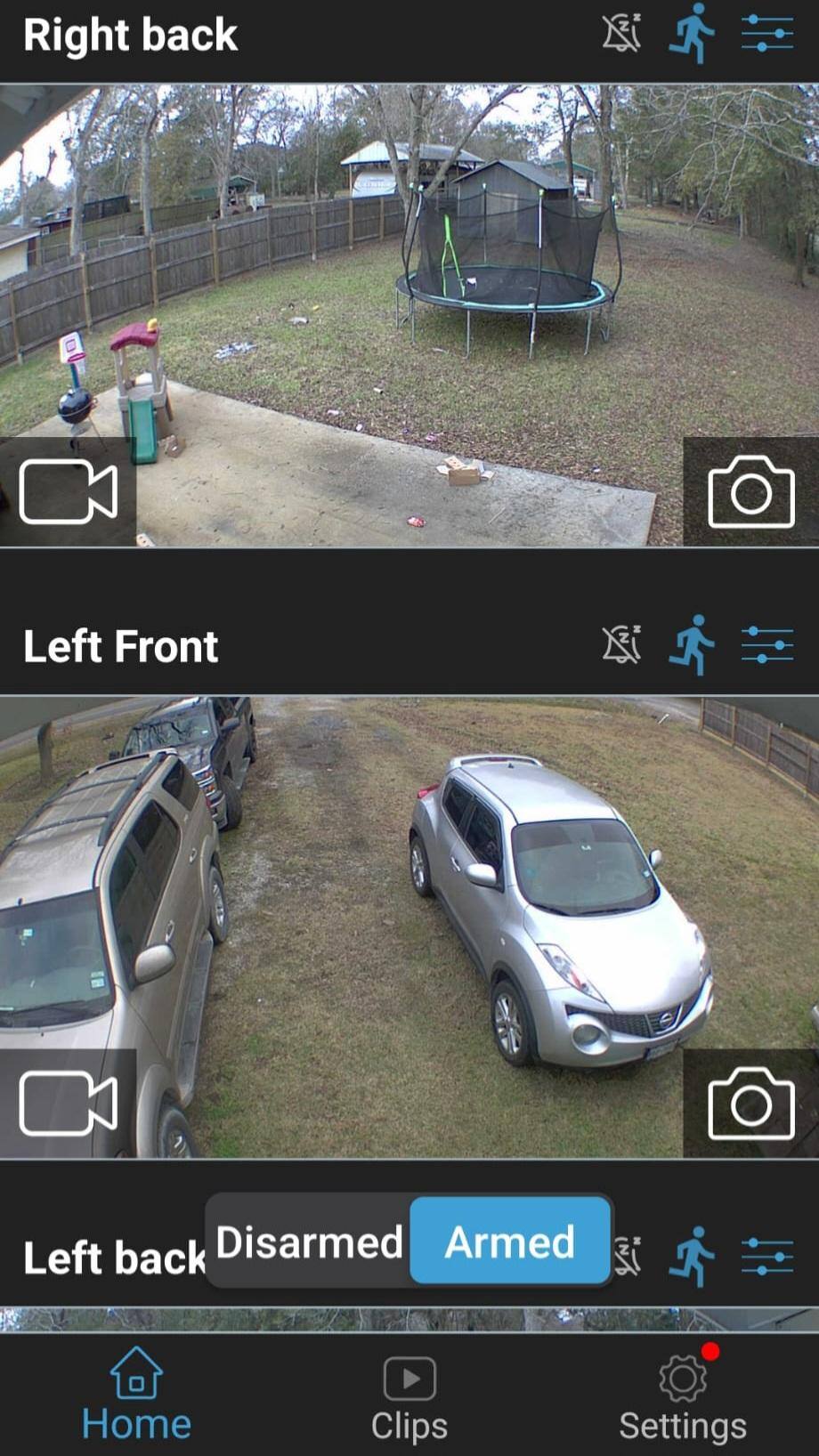819x1456 pixels.
Task: Select the Armed mode
Action: [510, 1242]
